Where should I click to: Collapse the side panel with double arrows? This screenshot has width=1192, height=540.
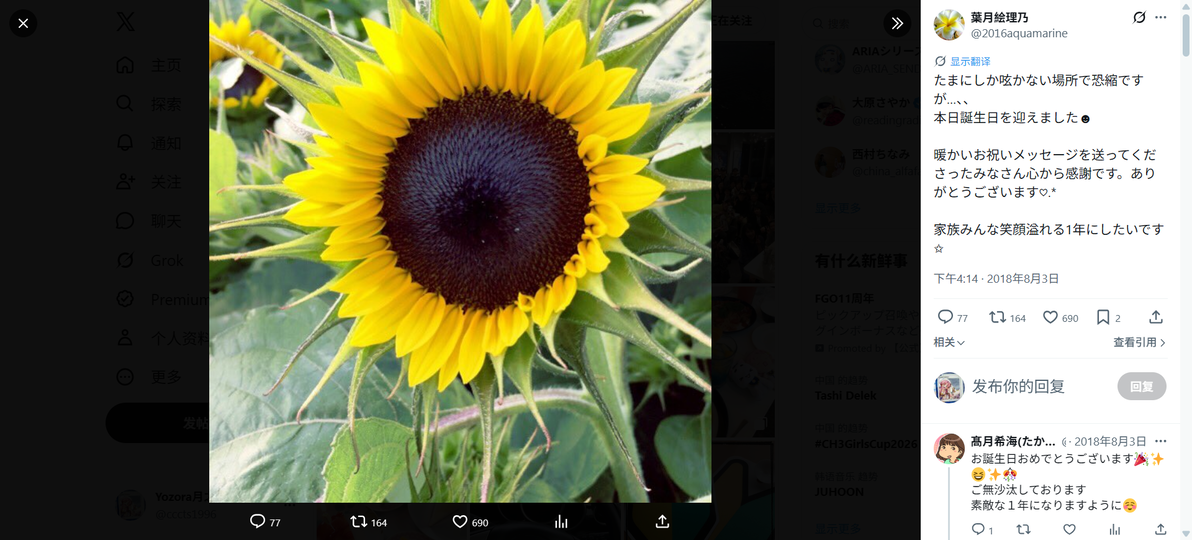point(897,24)
